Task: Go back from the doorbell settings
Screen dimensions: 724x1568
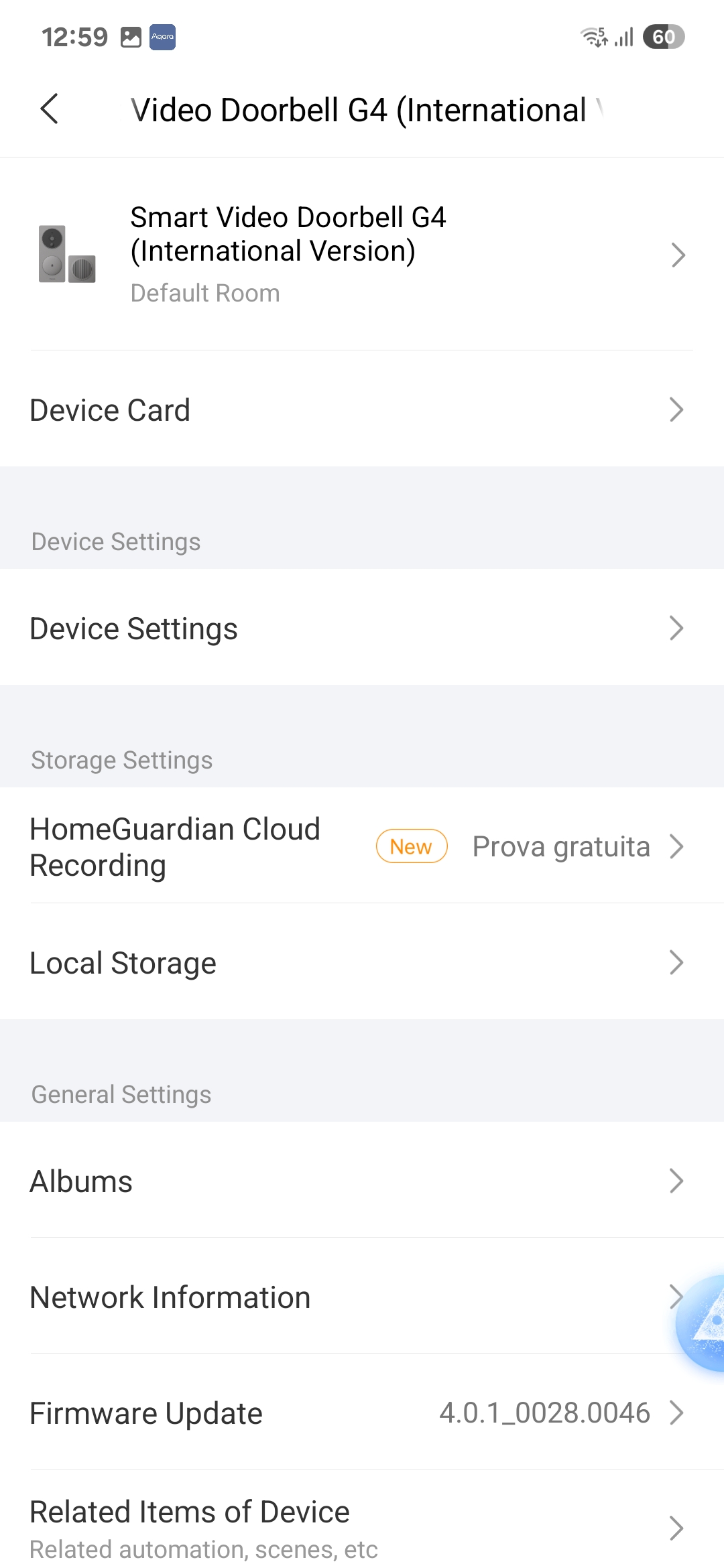Action: (50, 109)
